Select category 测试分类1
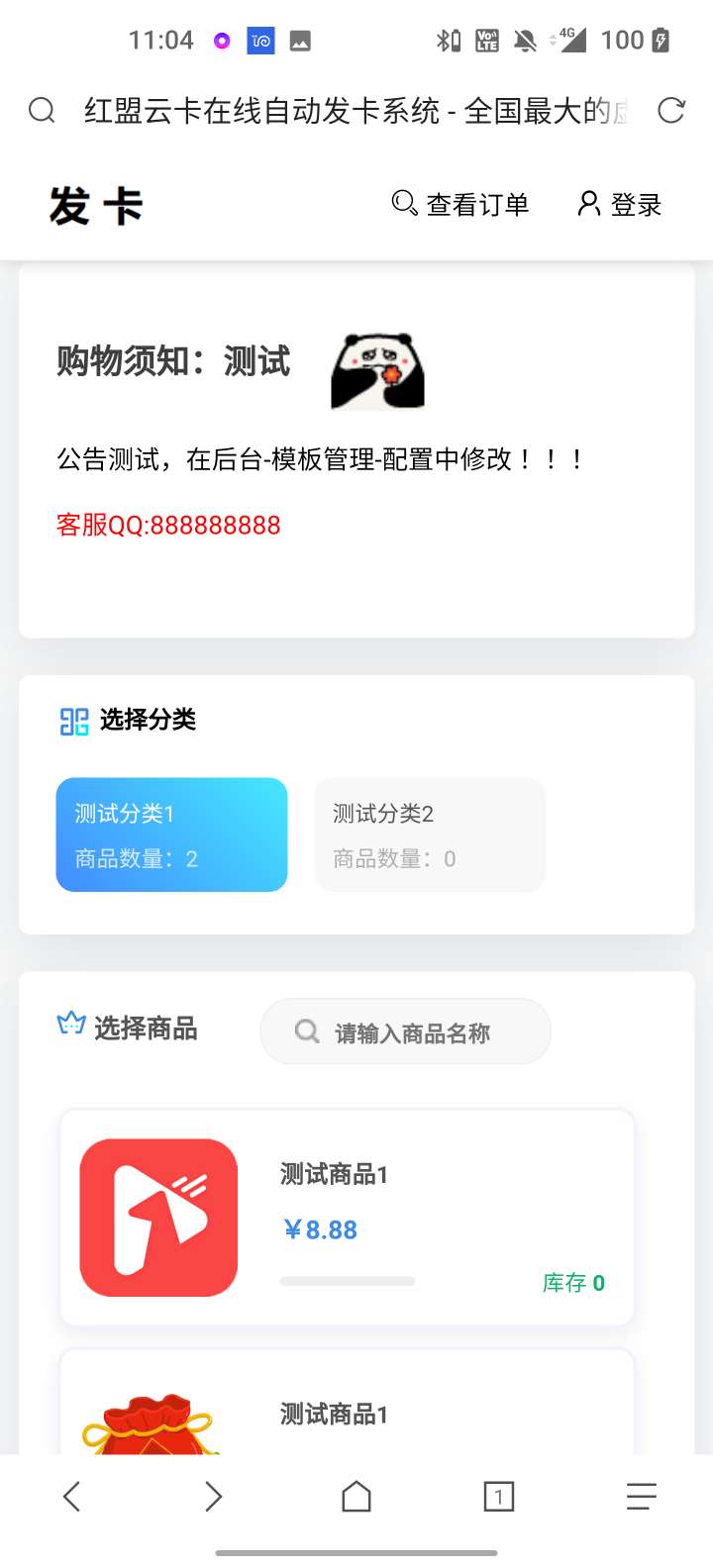This screenshot has width=713, height=1568. [x=171, y=834]
